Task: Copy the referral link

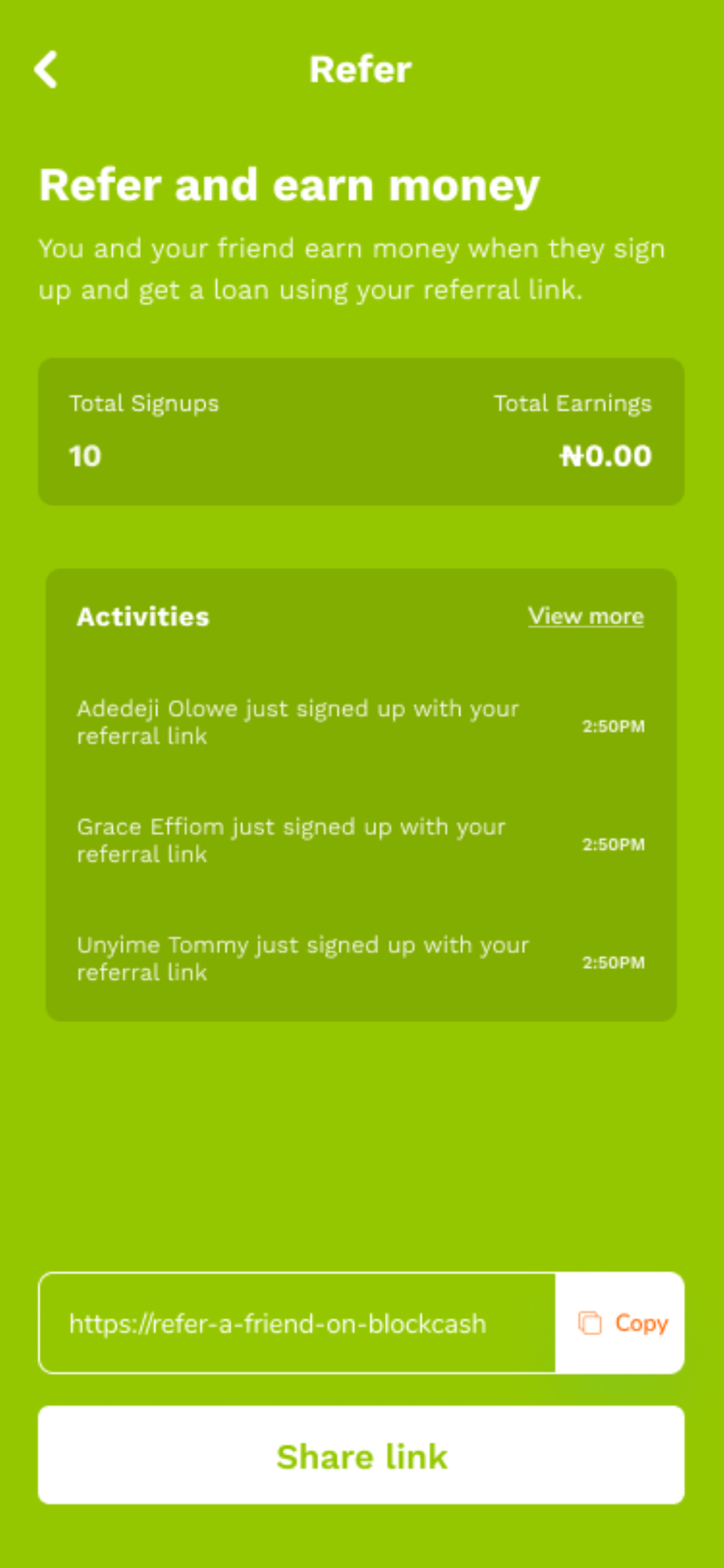Action: 621,1323
